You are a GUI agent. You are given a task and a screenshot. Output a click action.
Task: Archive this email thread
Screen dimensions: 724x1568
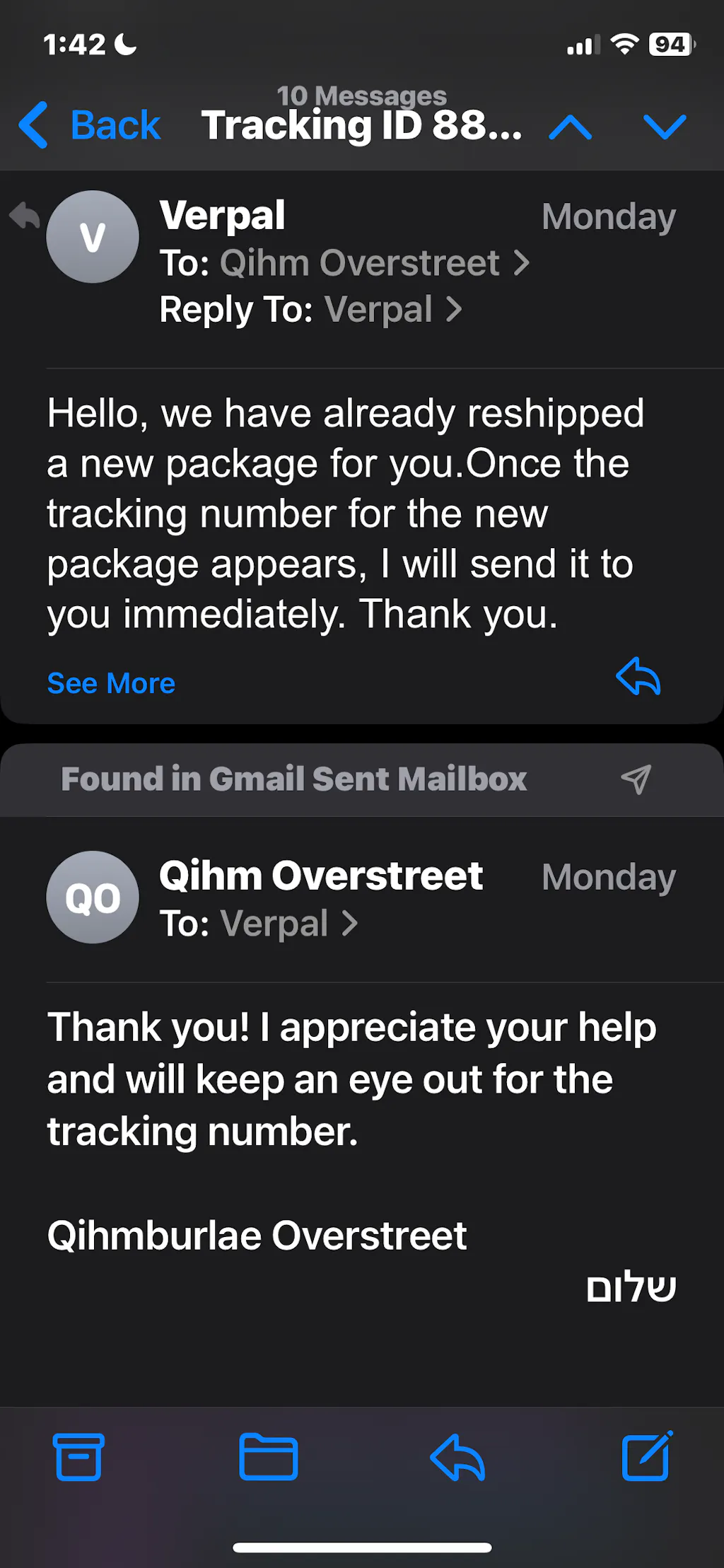tap(78, 1457)
